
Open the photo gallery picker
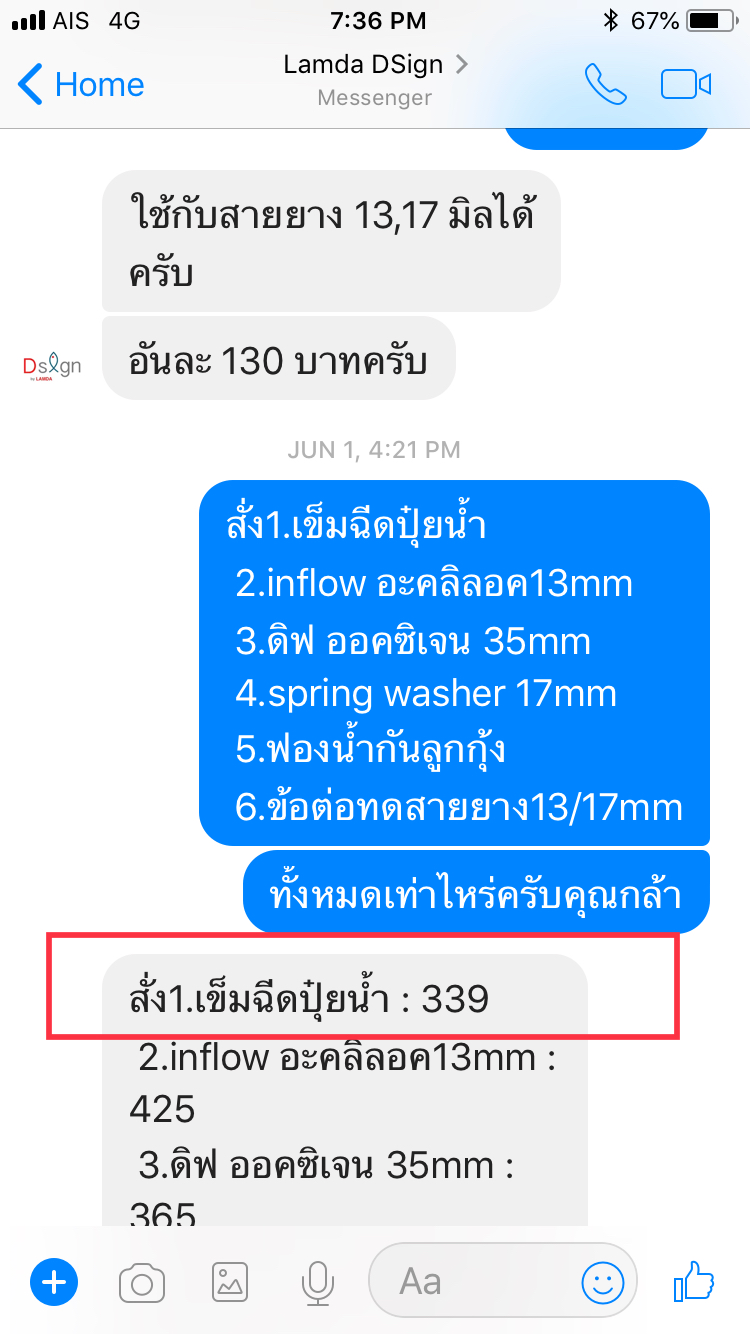coord(230,1282)
